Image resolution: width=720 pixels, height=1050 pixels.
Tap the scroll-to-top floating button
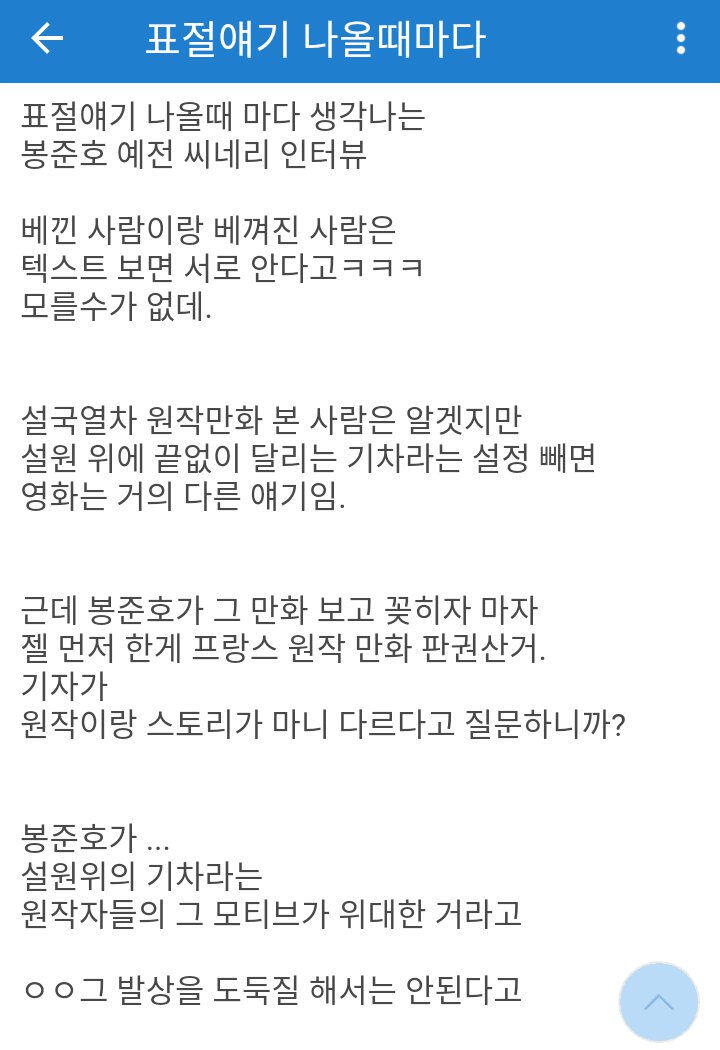click(x=659, y=1002)
